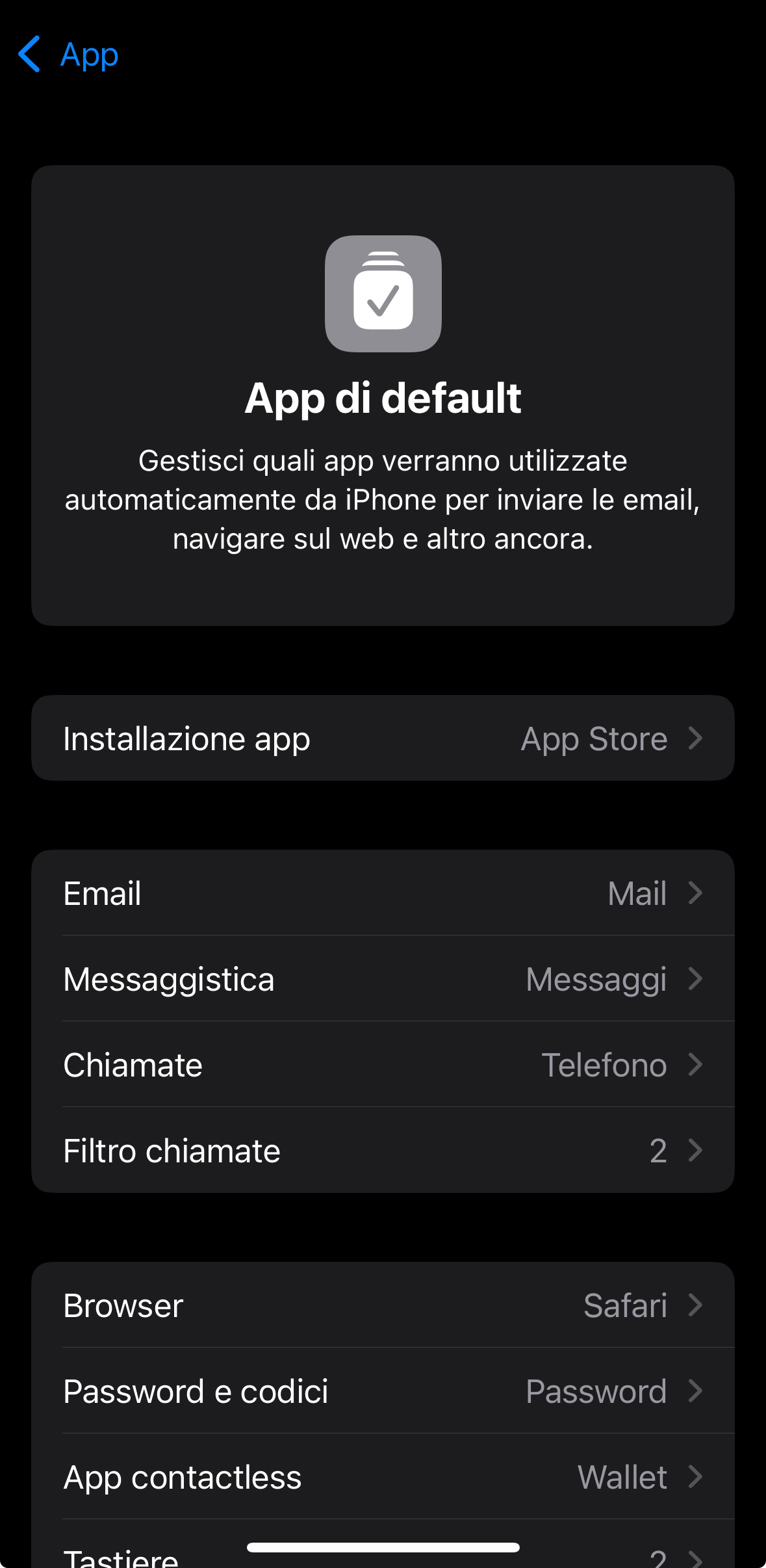Change the default Email app
This screenshot has width=766, height=1568.
(x=383, y=893)
